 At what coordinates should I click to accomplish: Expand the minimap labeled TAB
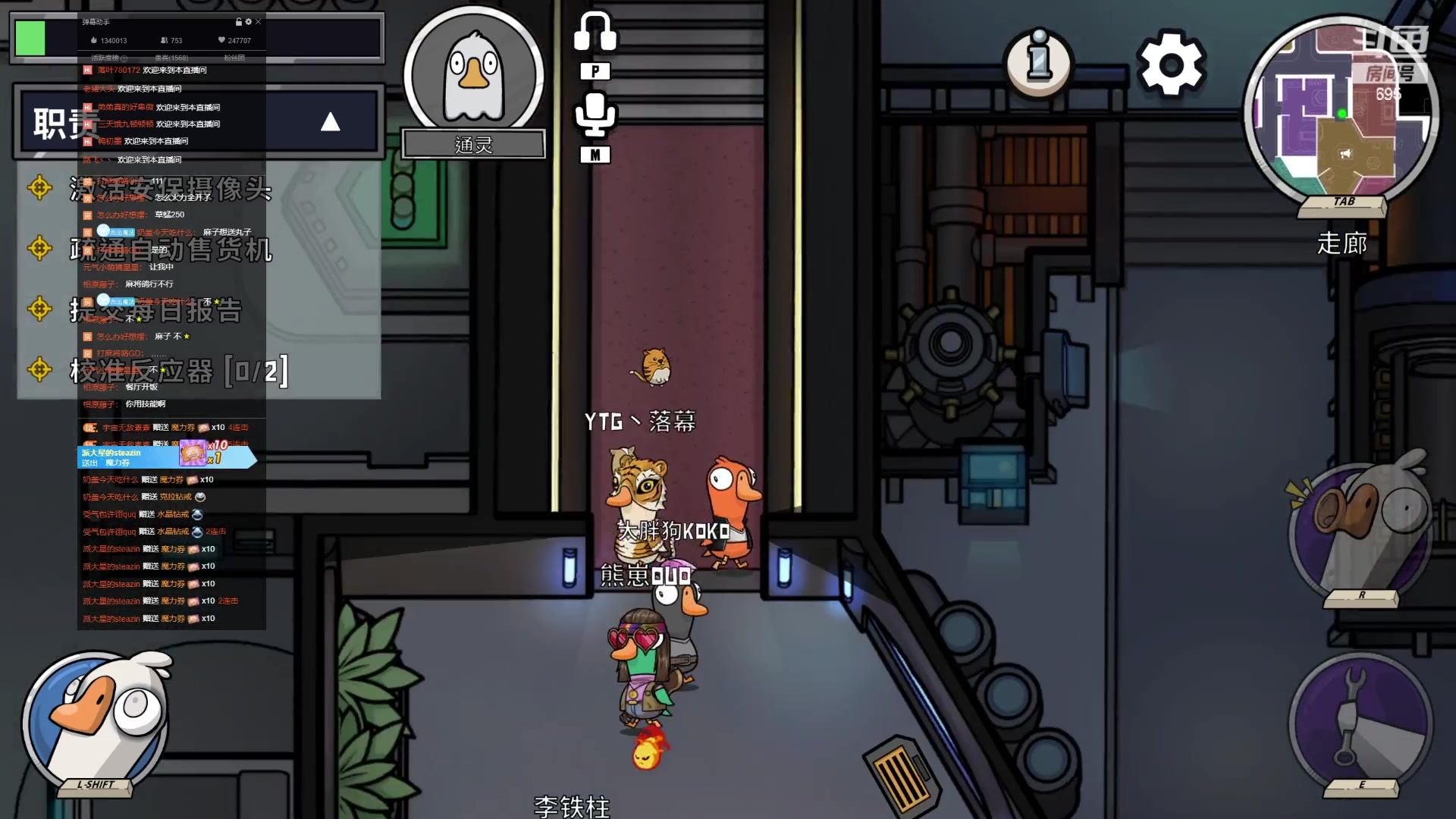tap(1341, 114)
